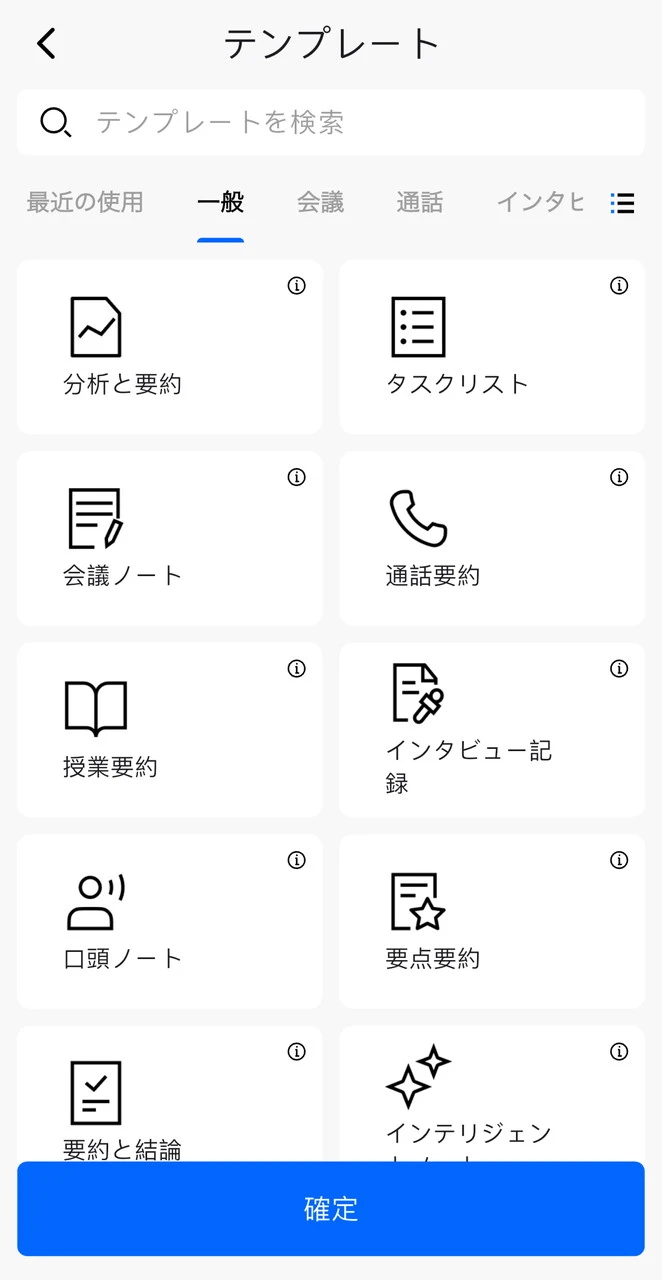
Task: View info about 授業要約 template
Action: click(296, 669)
